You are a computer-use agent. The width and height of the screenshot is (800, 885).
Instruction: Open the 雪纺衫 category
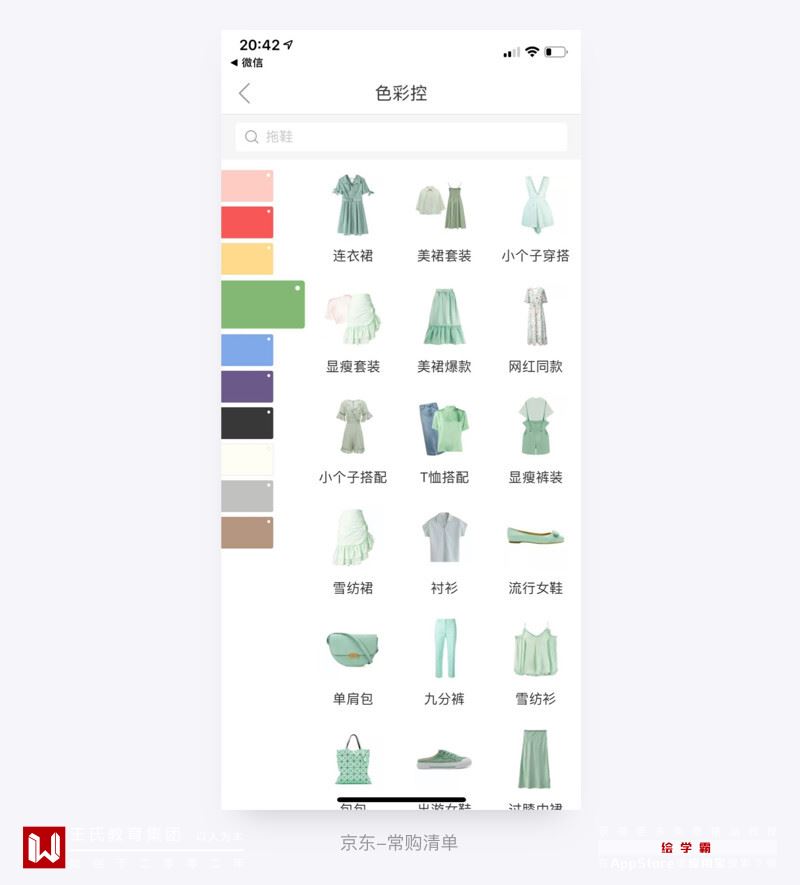(x=535, y=661)
